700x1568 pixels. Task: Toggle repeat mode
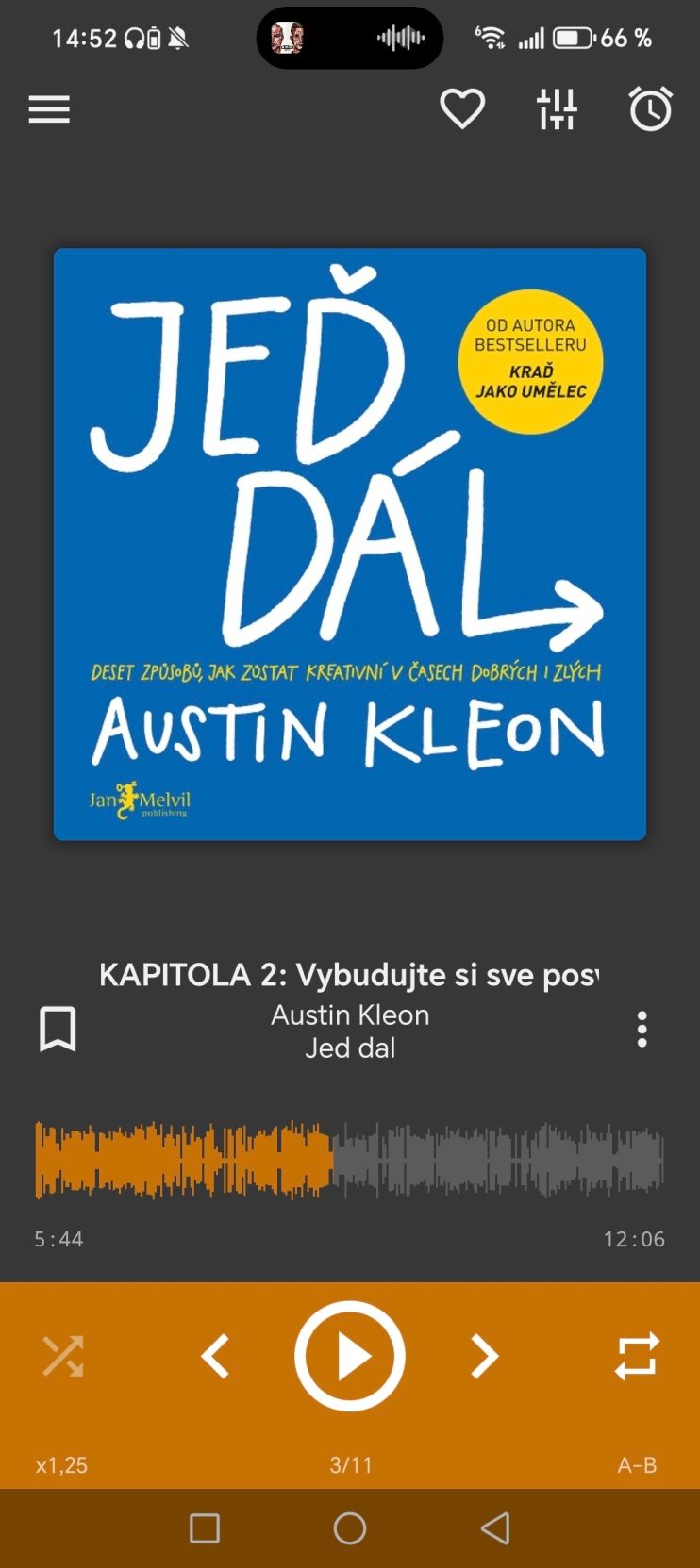(637, 1356)
